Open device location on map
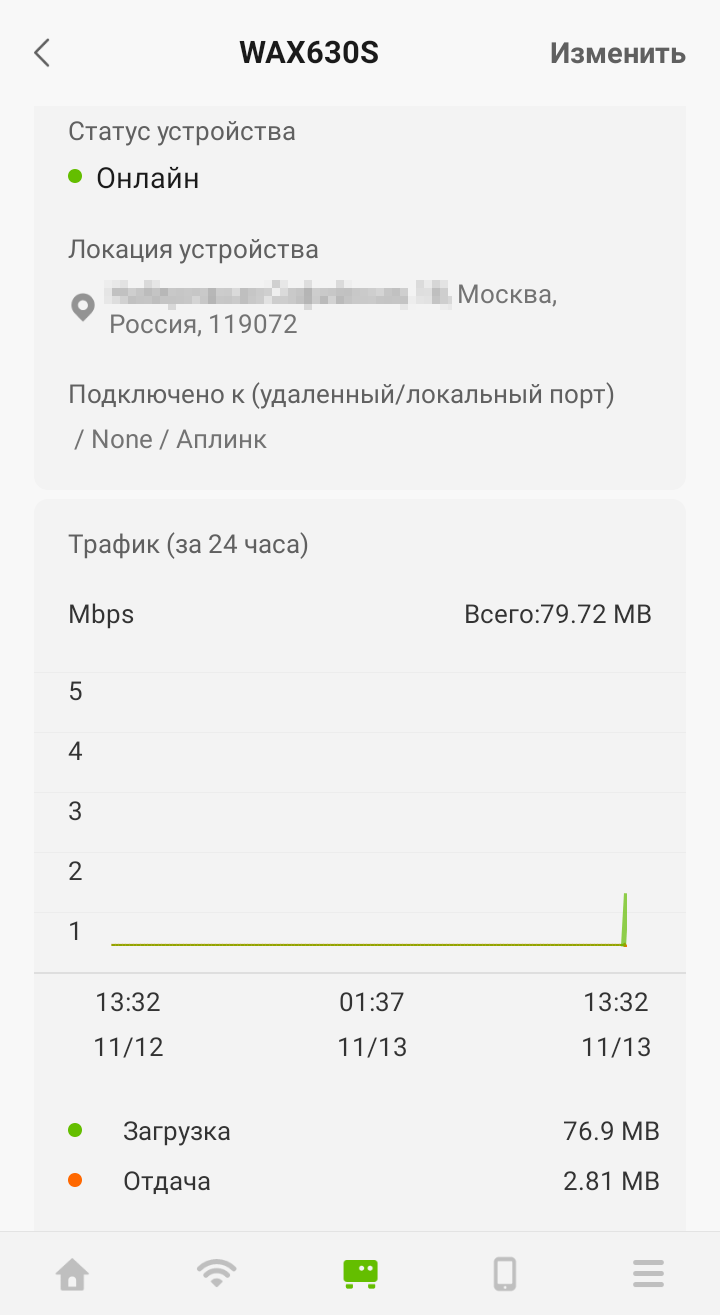The width and height of the screenshot is (720, 1315). tap(83, 309)
